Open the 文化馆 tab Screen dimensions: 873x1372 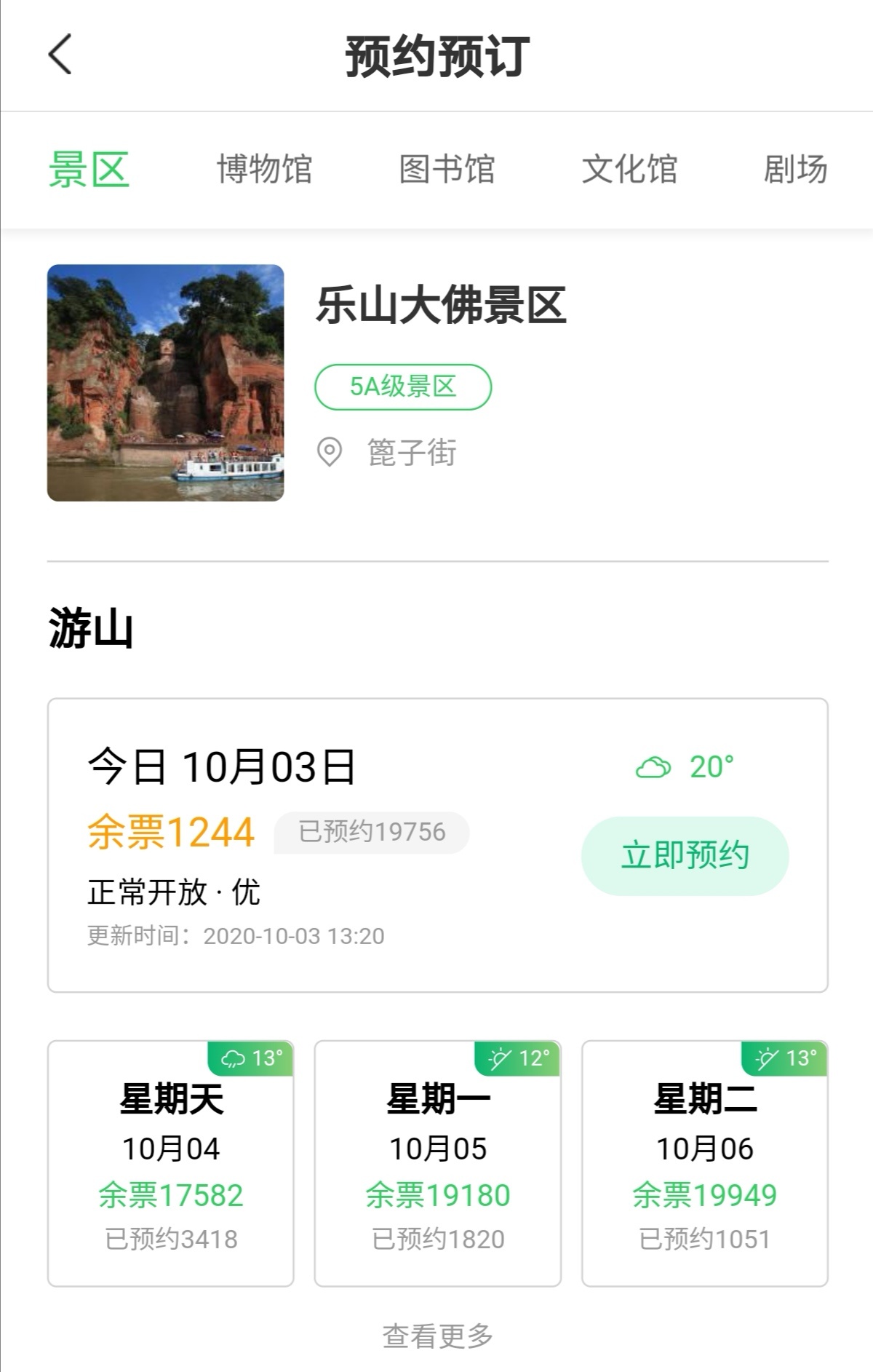coord(629,170)
